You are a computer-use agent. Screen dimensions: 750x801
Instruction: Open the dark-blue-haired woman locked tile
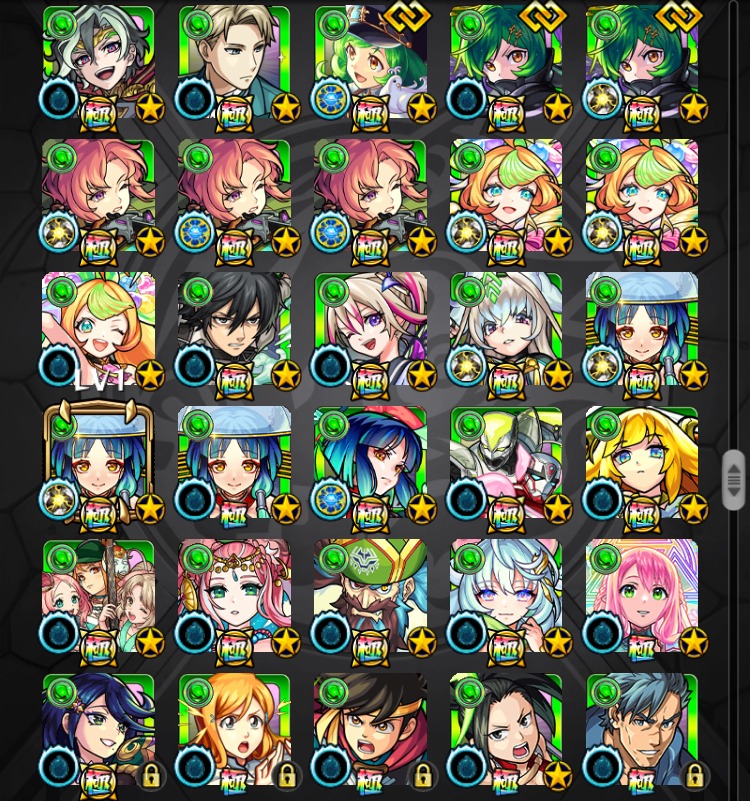pyautogui.click(x=98, y=730)
